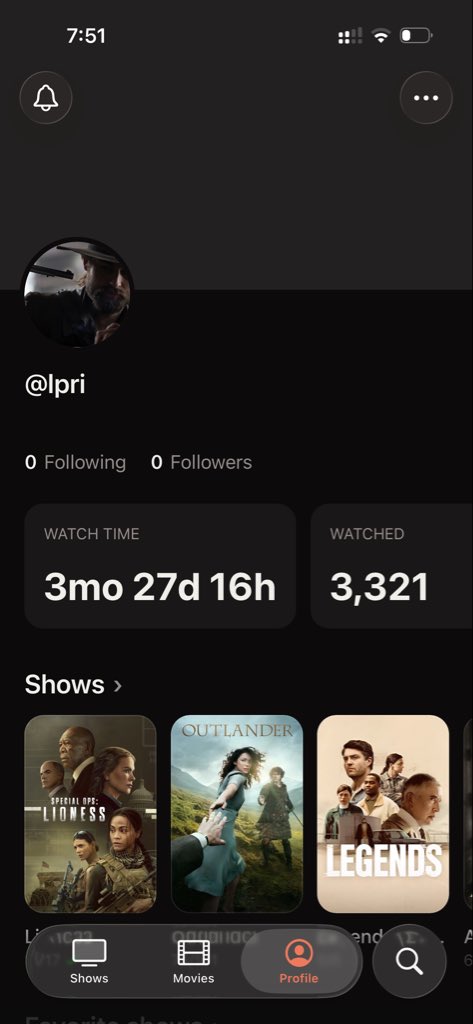Switch to the Movies tab
Screen dimensions: 473x1024
[x=193, y=961]
